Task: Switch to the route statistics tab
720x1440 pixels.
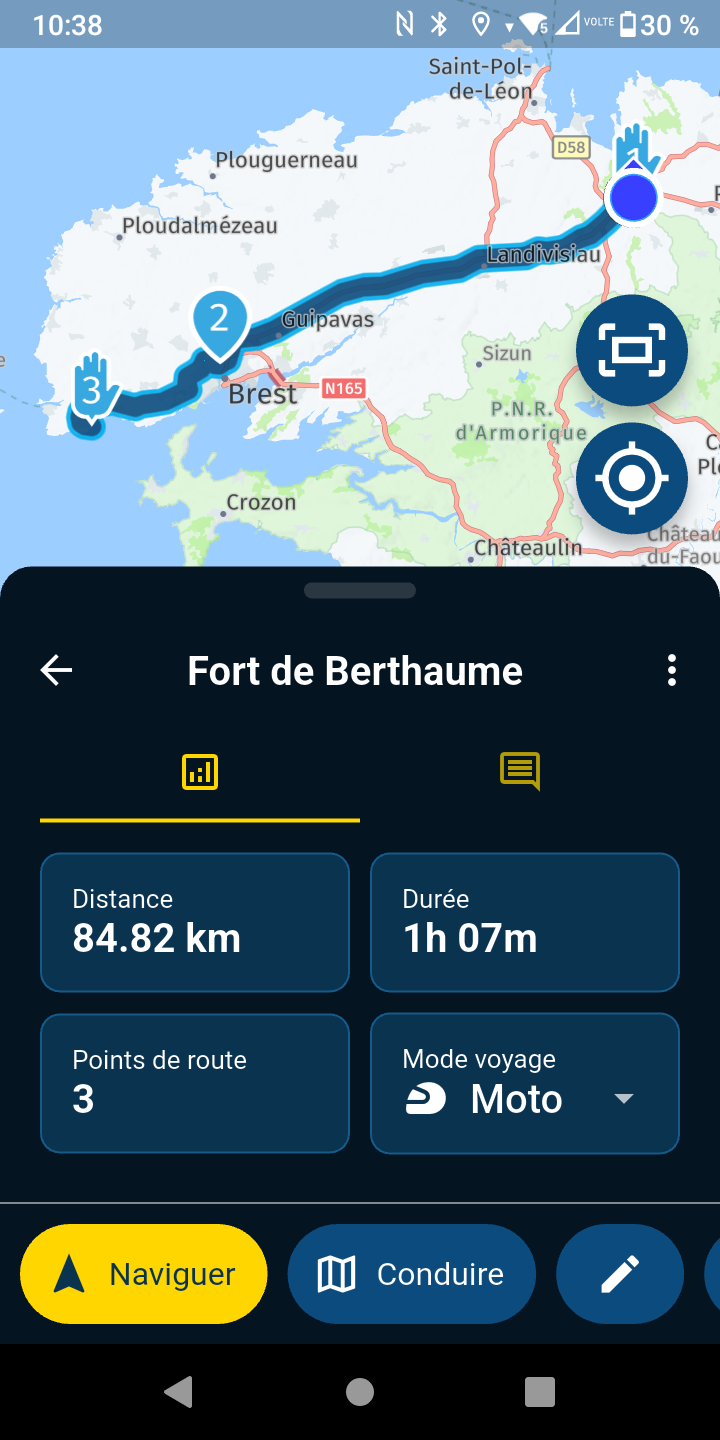Action: coord(200,772)
